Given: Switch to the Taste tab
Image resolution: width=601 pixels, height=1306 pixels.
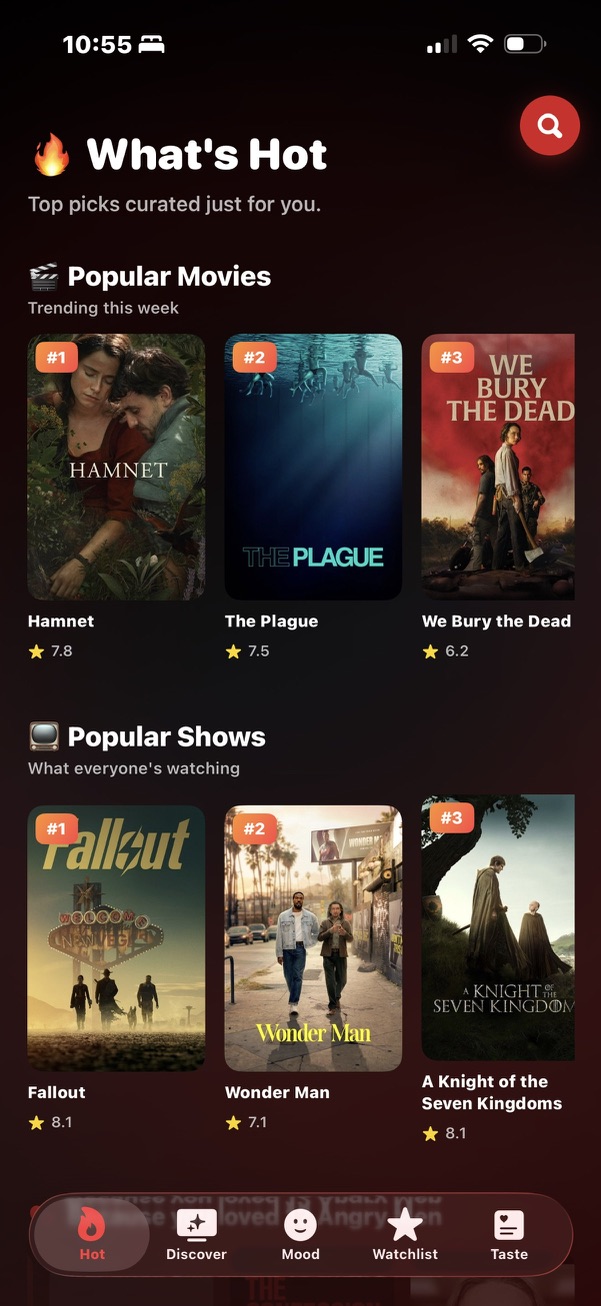Looking at the screenshot, I should (x=509, y=1234).
